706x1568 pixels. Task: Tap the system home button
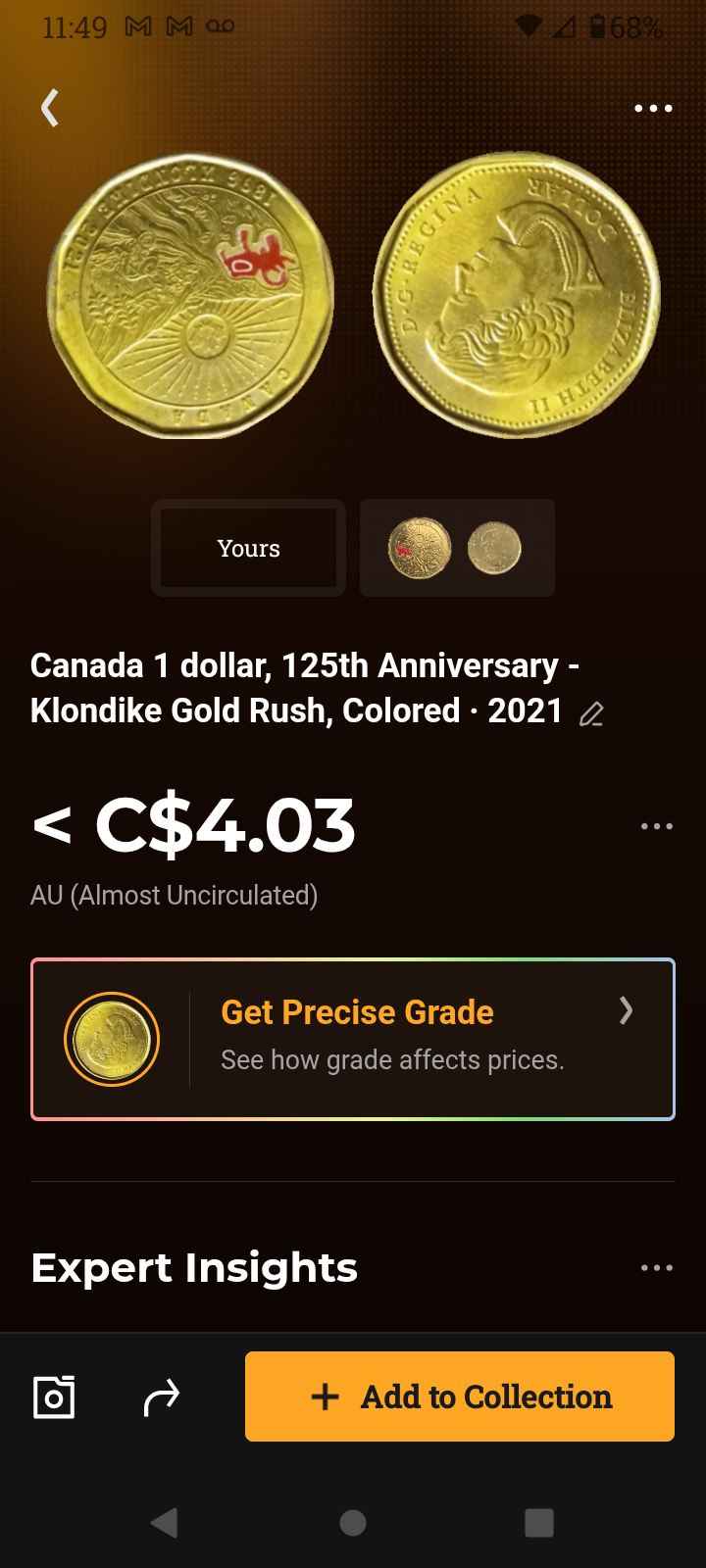353,1522
